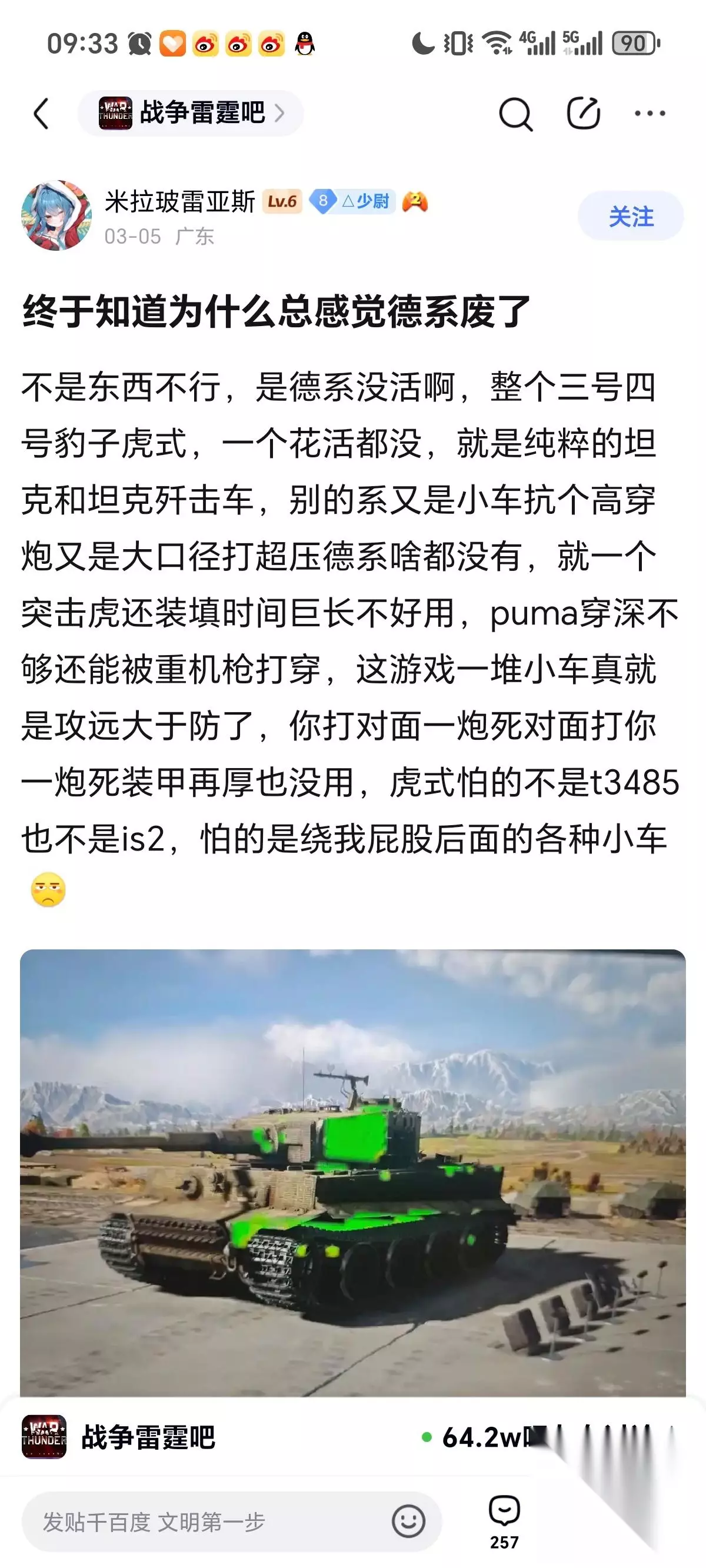View the Tiger tank image full screen
The image size is (706, 1568).
353,1172
